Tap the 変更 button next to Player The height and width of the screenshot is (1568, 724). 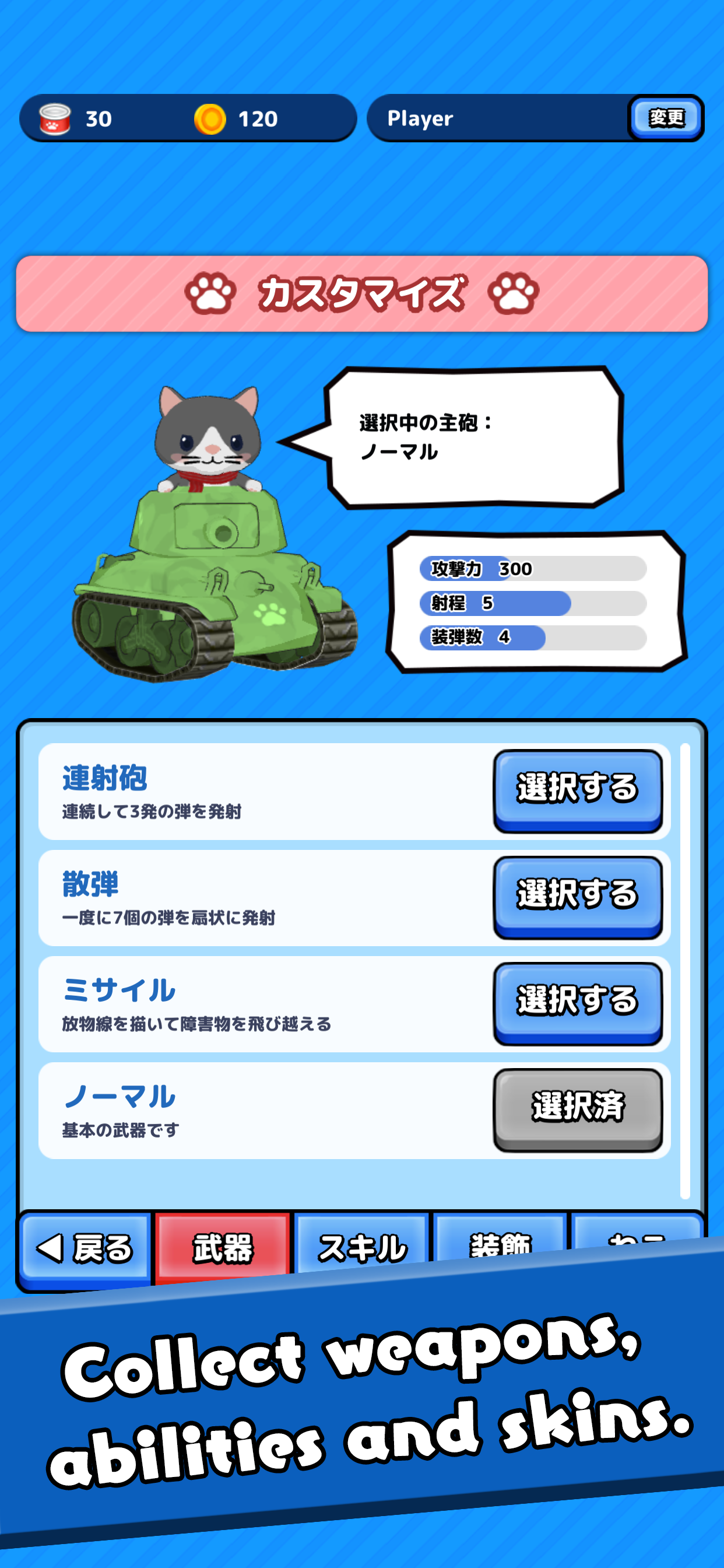point(665,117)
